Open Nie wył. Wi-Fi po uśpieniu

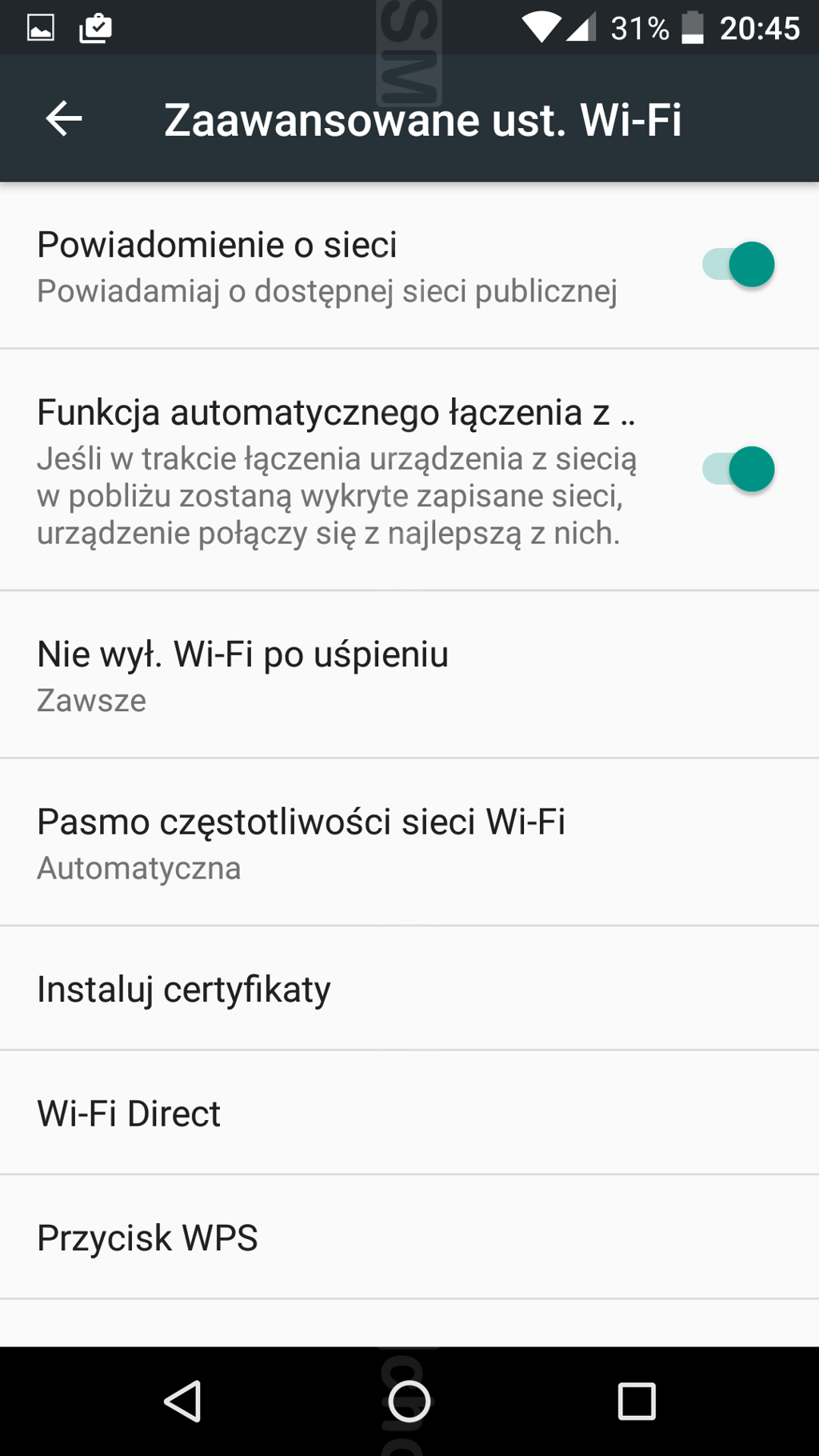click(x=409, y=675)
